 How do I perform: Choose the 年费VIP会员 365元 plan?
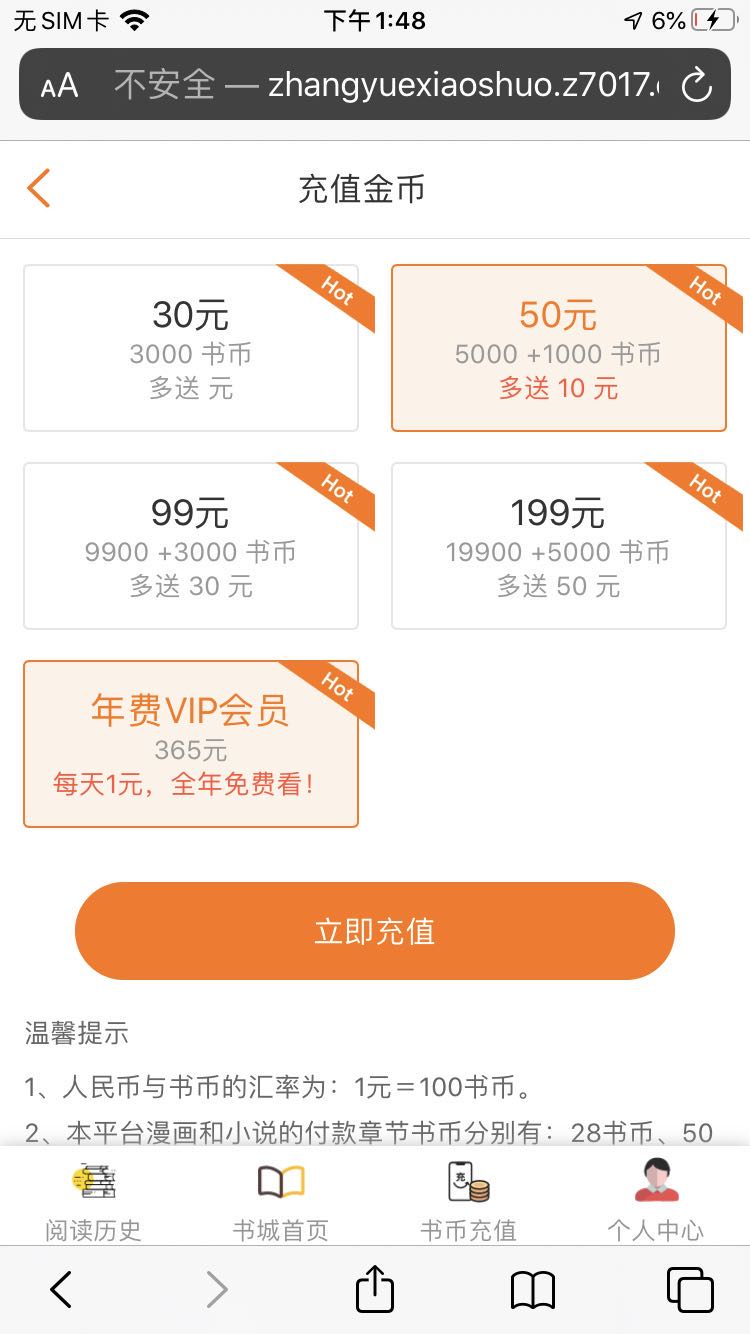191,744
